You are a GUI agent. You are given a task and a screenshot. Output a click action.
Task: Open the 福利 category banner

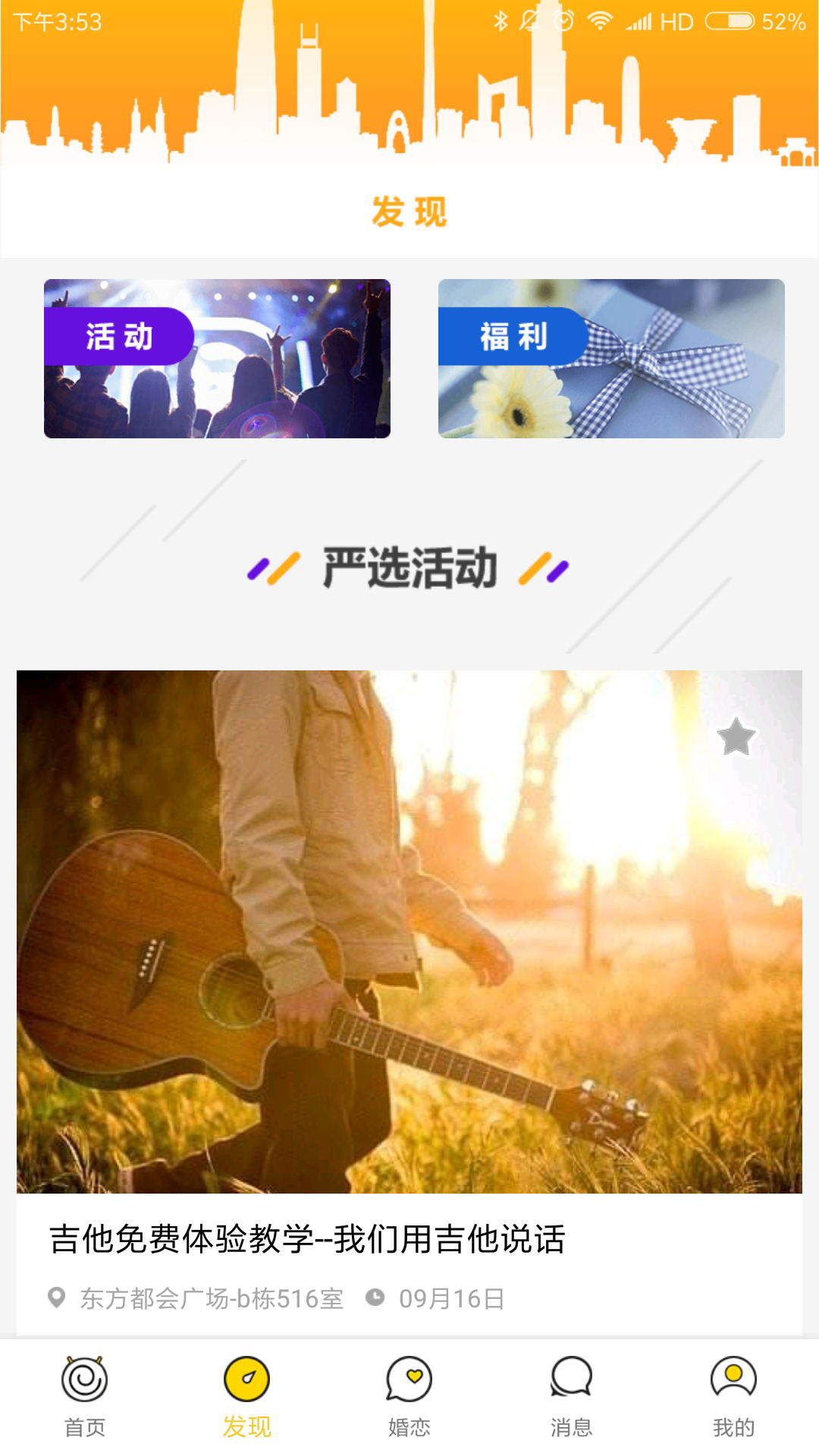point(611,359)
